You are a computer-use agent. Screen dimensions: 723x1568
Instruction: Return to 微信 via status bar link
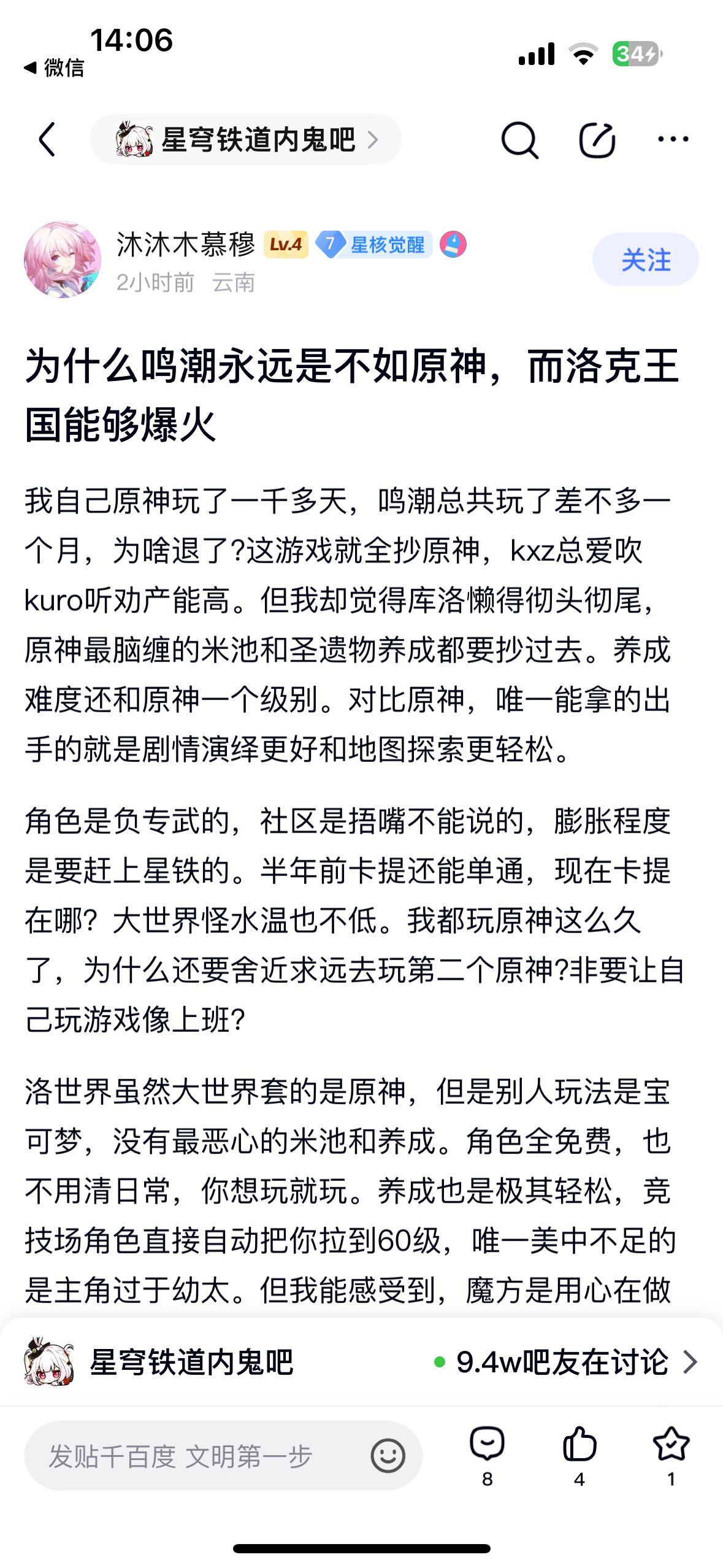[54, 67]
